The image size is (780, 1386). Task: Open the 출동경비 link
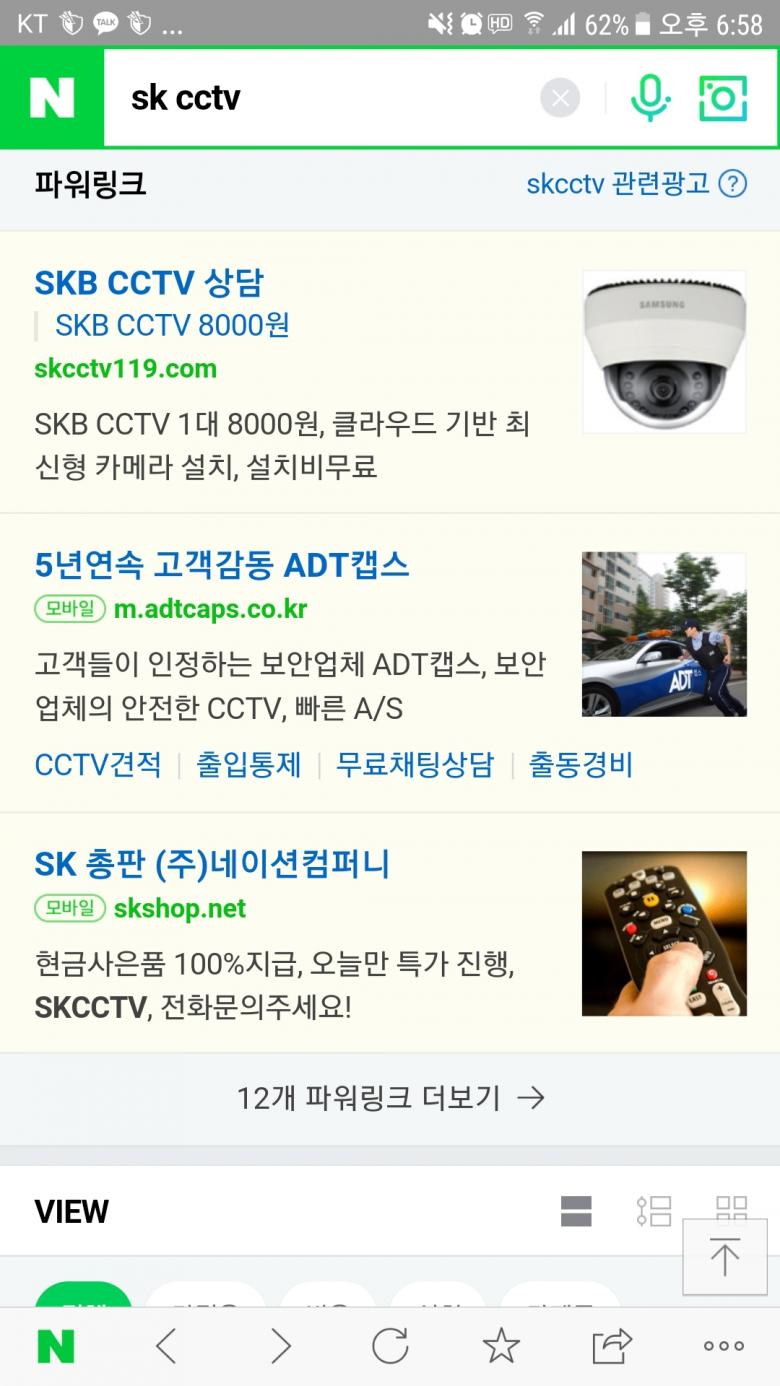(581, 765)
